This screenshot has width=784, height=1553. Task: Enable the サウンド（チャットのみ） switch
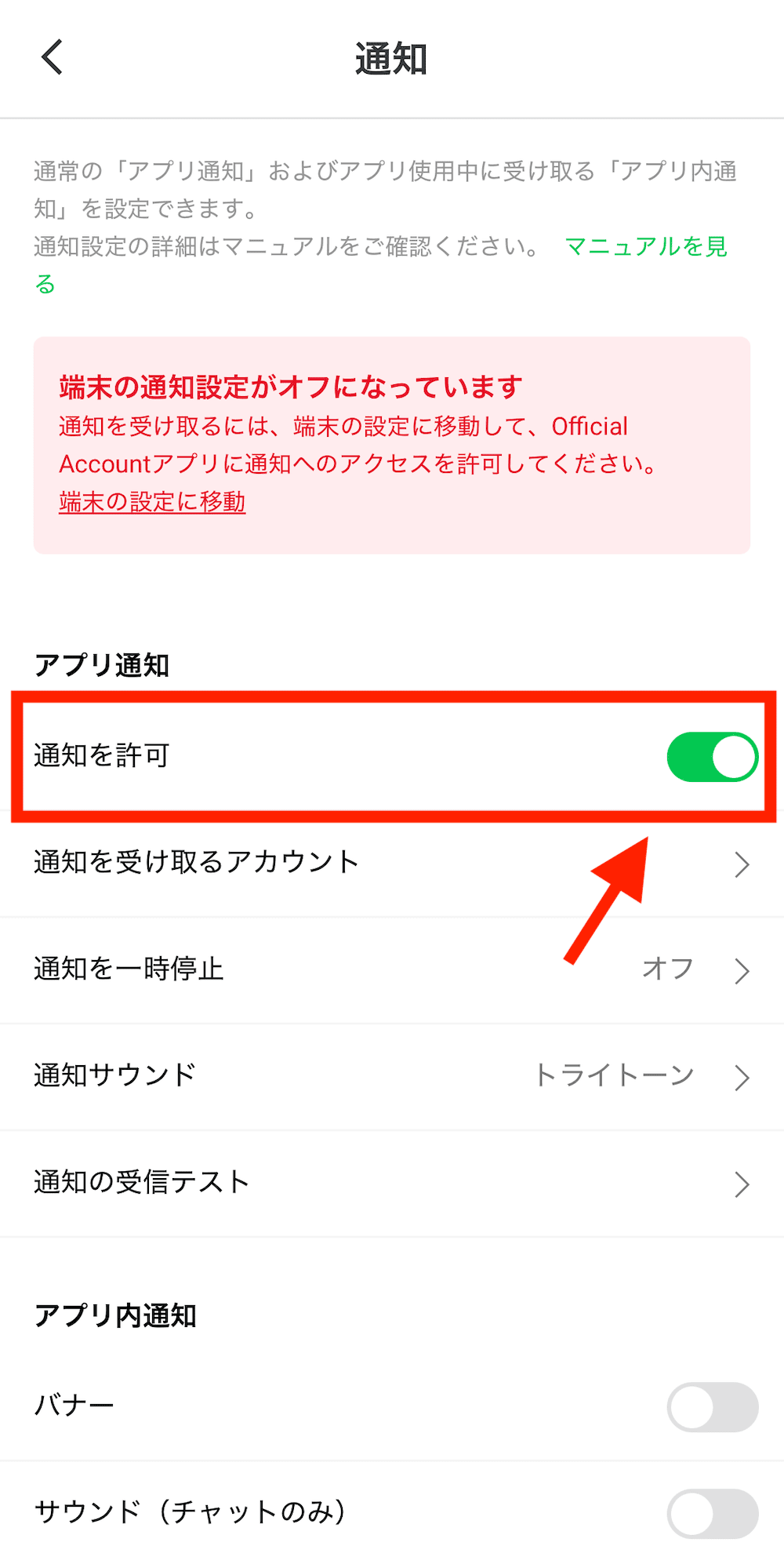712,1513
